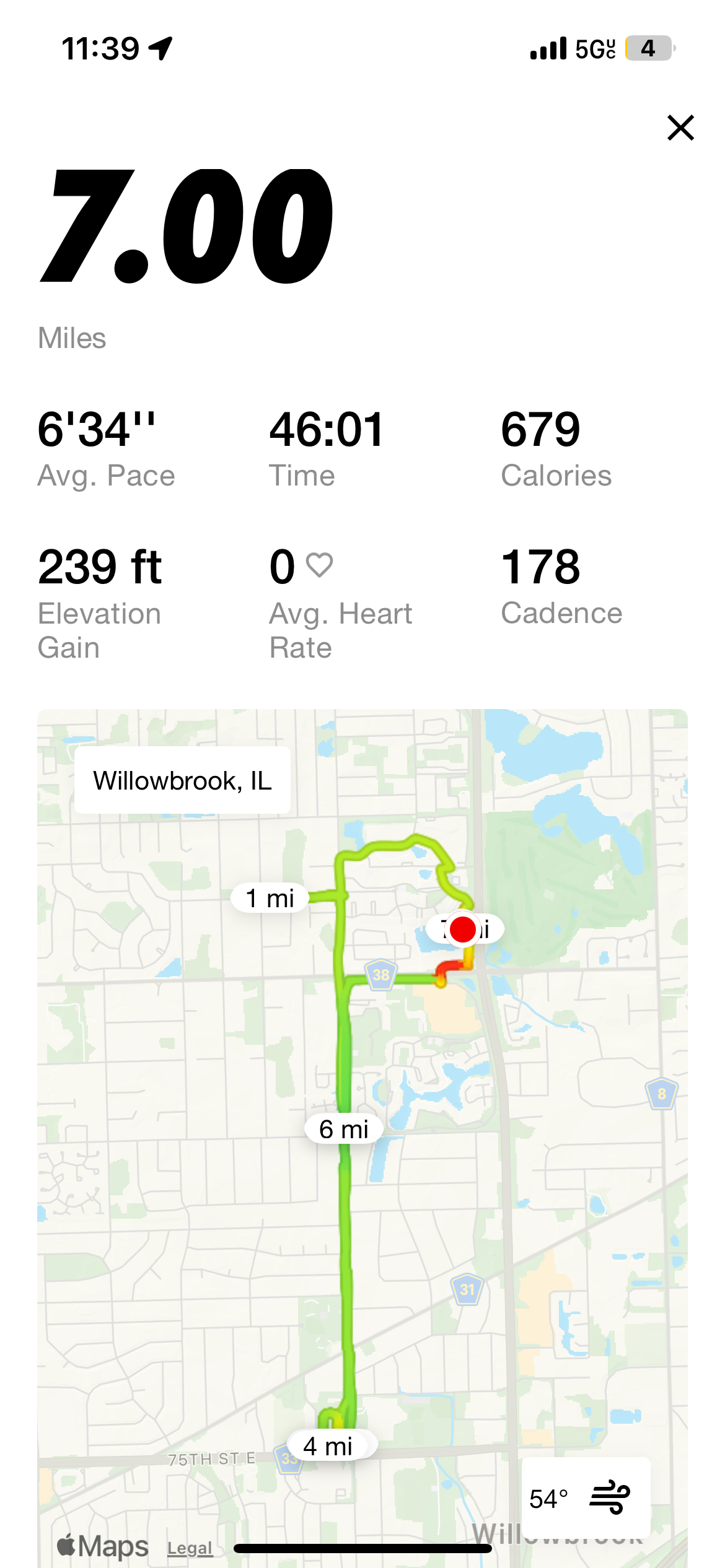
Task: Close the run summary screen
Action: pos(680,128)
